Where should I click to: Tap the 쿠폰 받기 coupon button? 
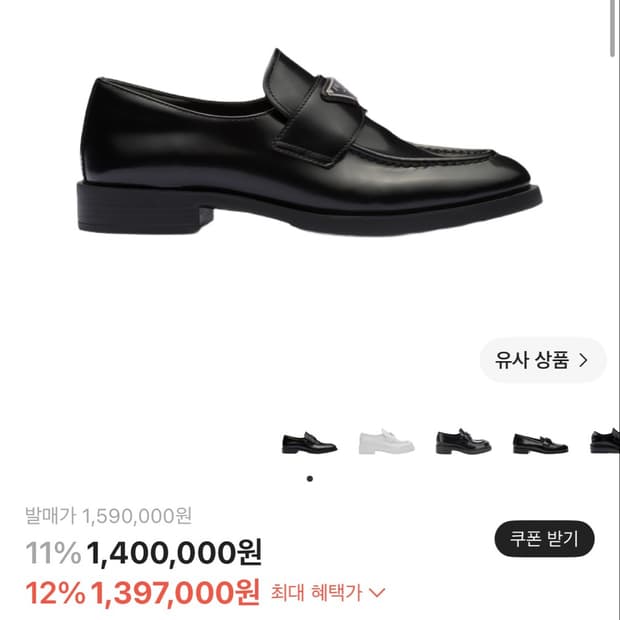[544, 539]
